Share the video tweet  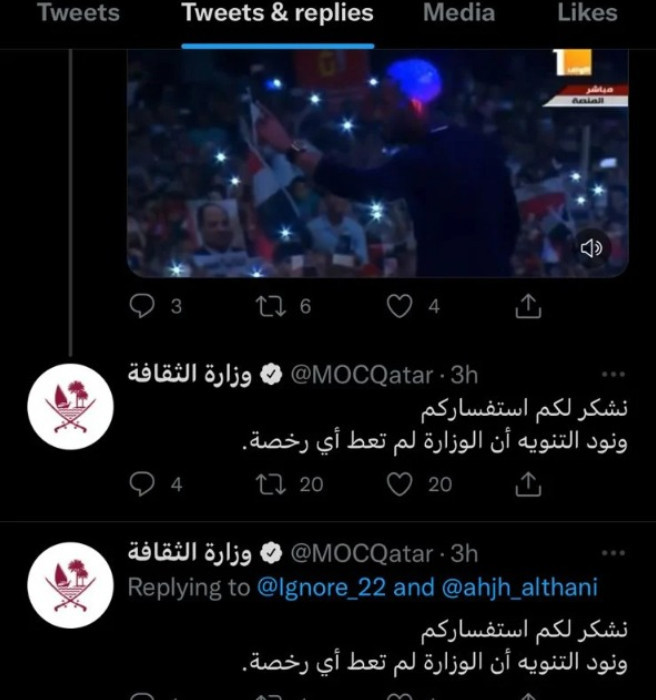point(528,307)
